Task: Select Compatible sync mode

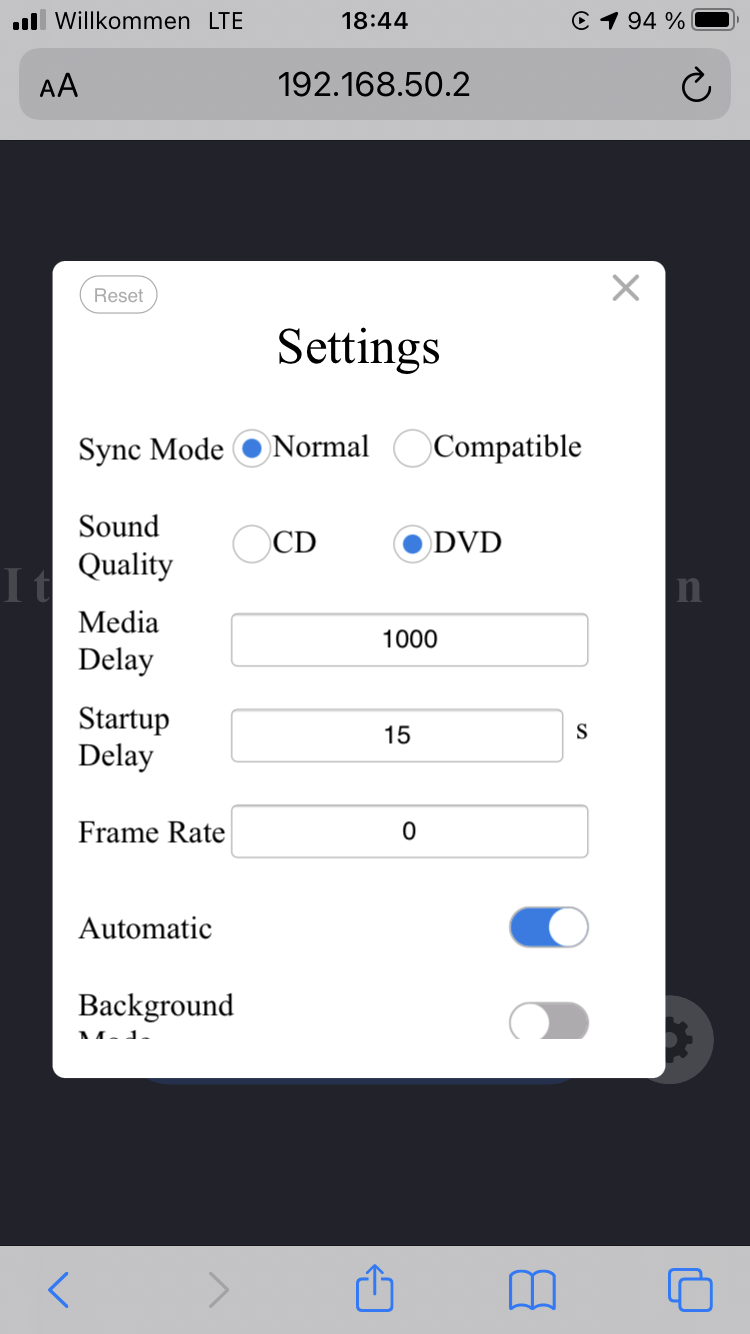Action: 412,449
